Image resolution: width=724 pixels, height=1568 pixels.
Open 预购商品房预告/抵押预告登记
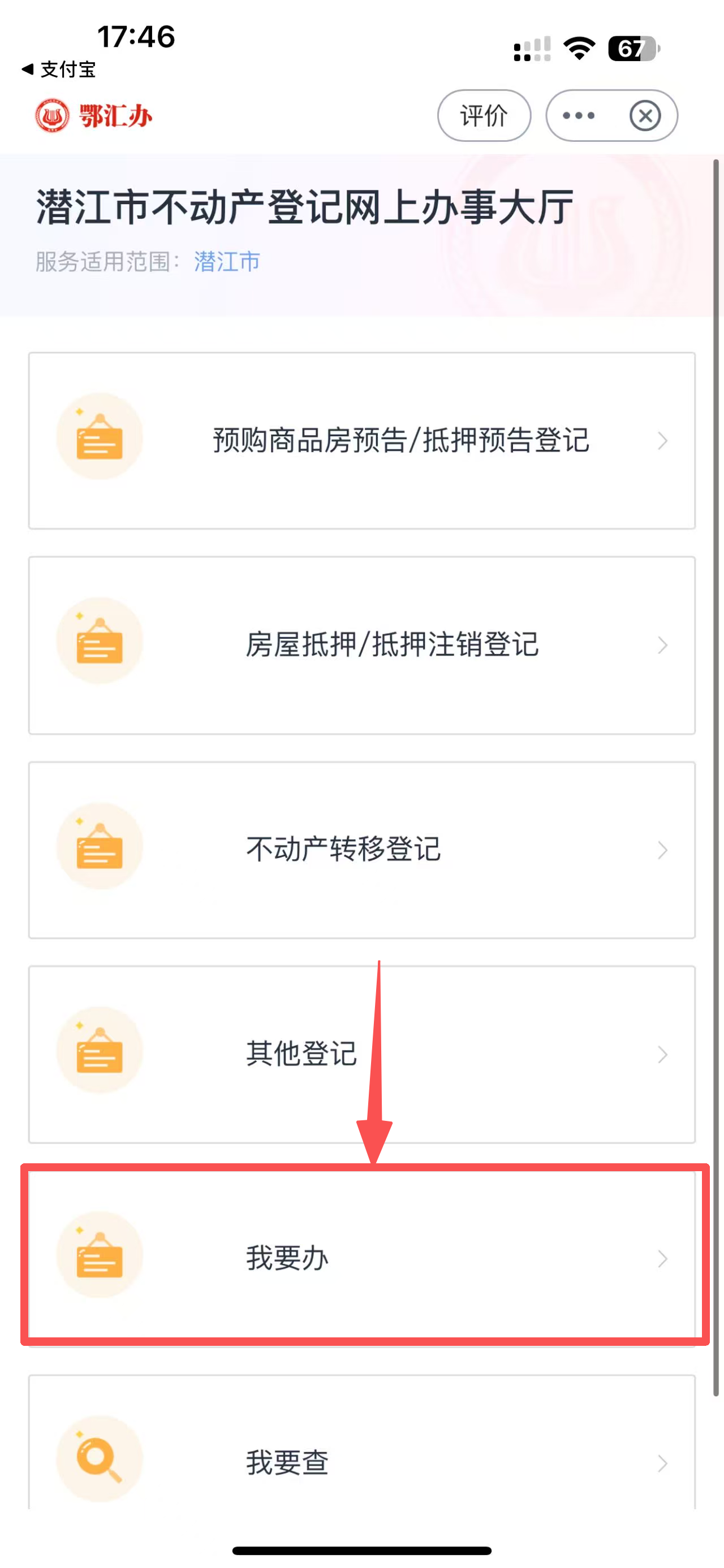(x=361, y=441)
